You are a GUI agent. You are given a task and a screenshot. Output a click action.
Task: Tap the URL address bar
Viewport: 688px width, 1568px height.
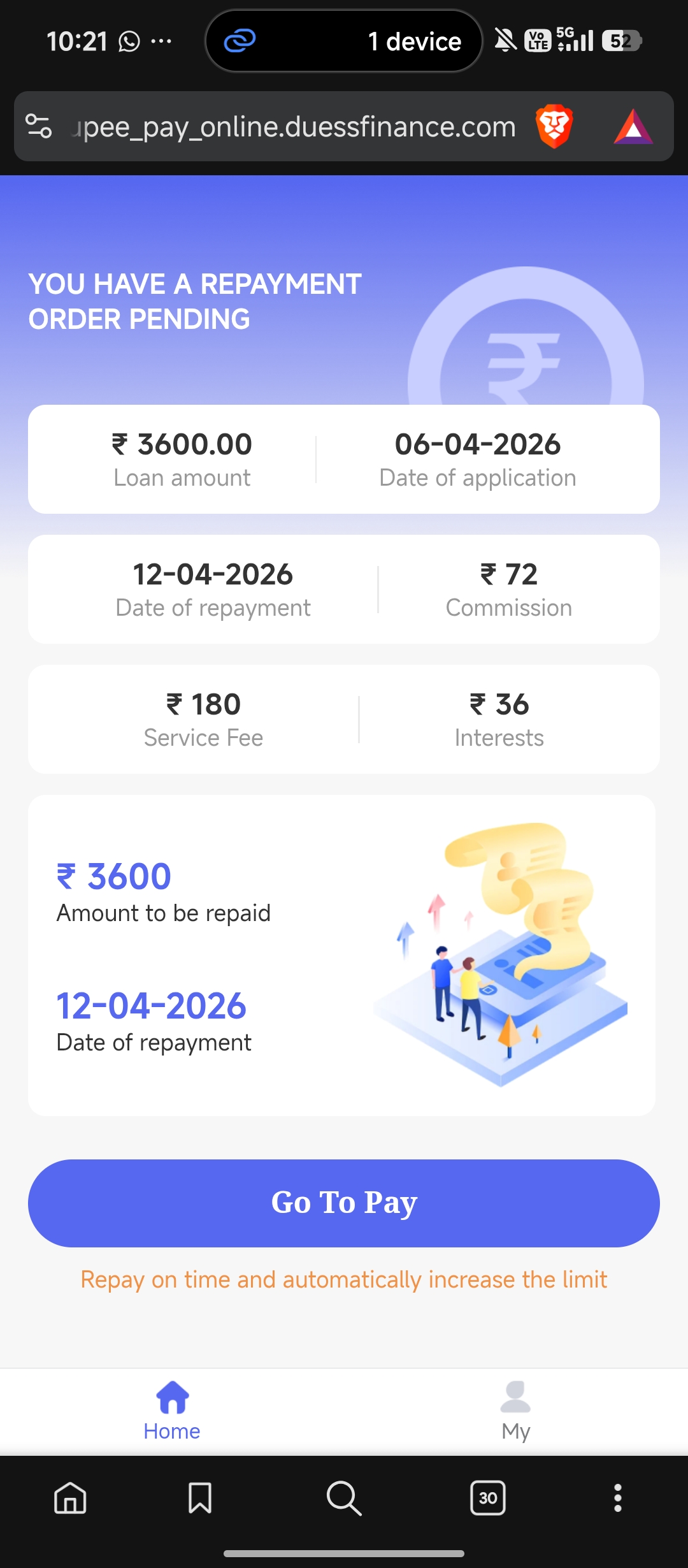[x=293, y=126]
